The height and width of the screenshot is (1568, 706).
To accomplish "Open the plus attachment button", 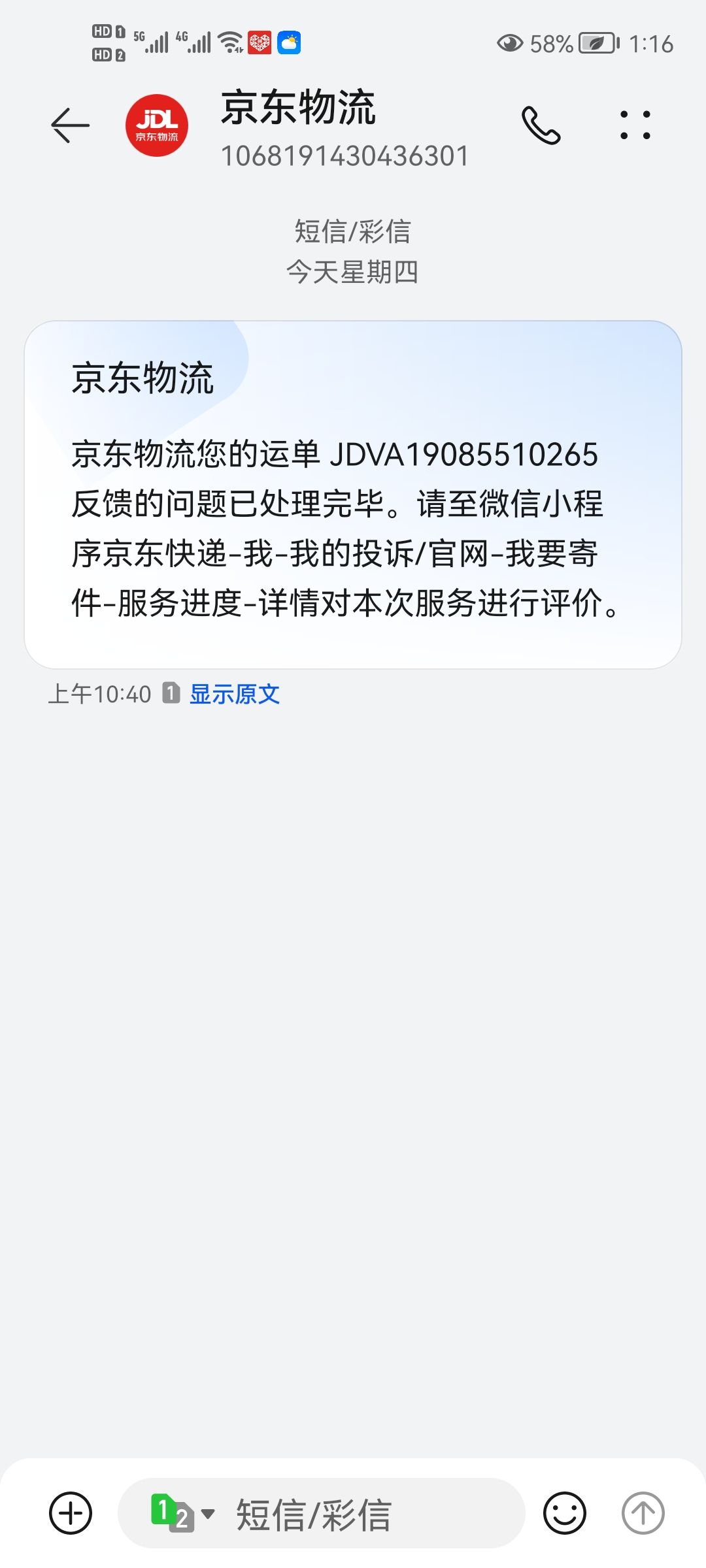I will pos(71,1513).
